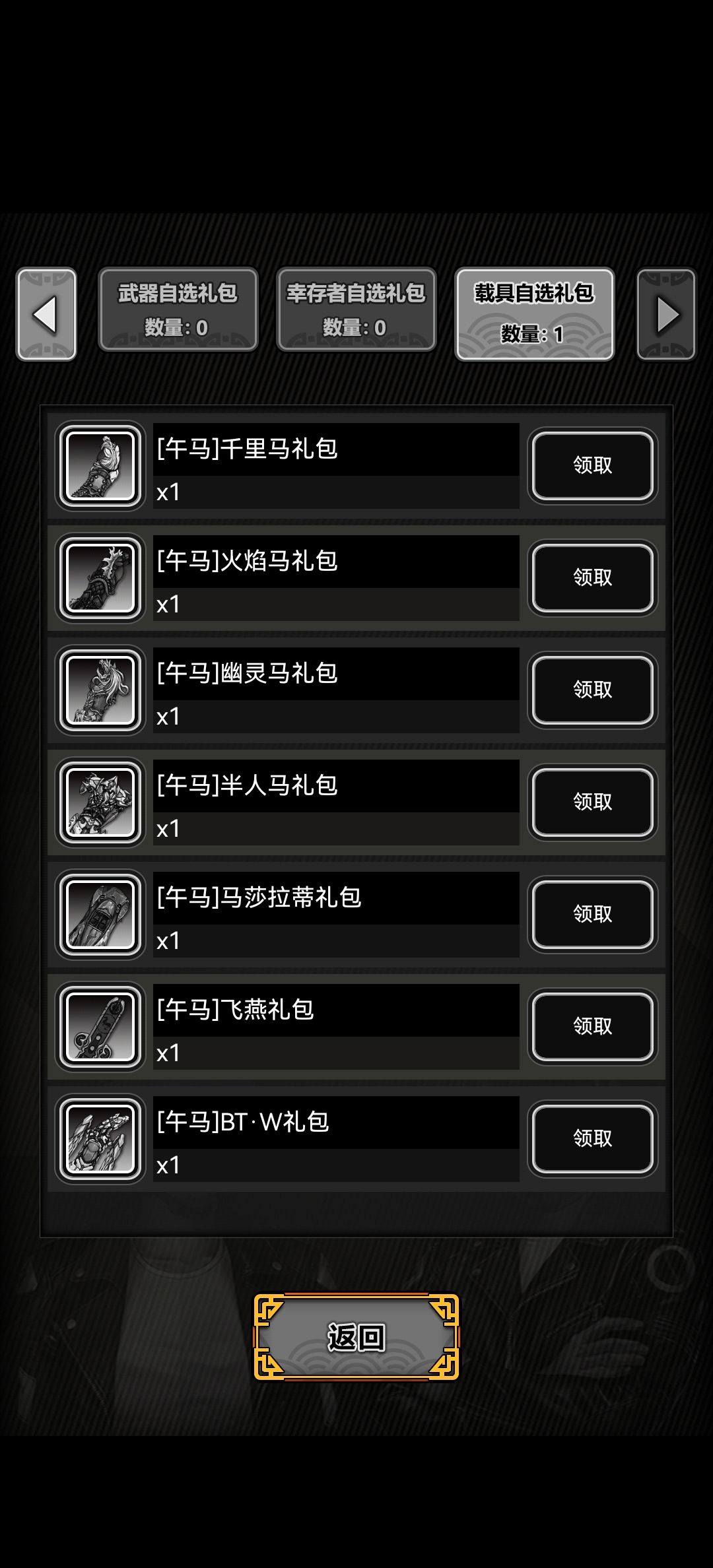The width and height of the screenshot is (713, 1568).
Task: Claim the [午马]火焰马礼包
Action: click(x=593, y=578)
